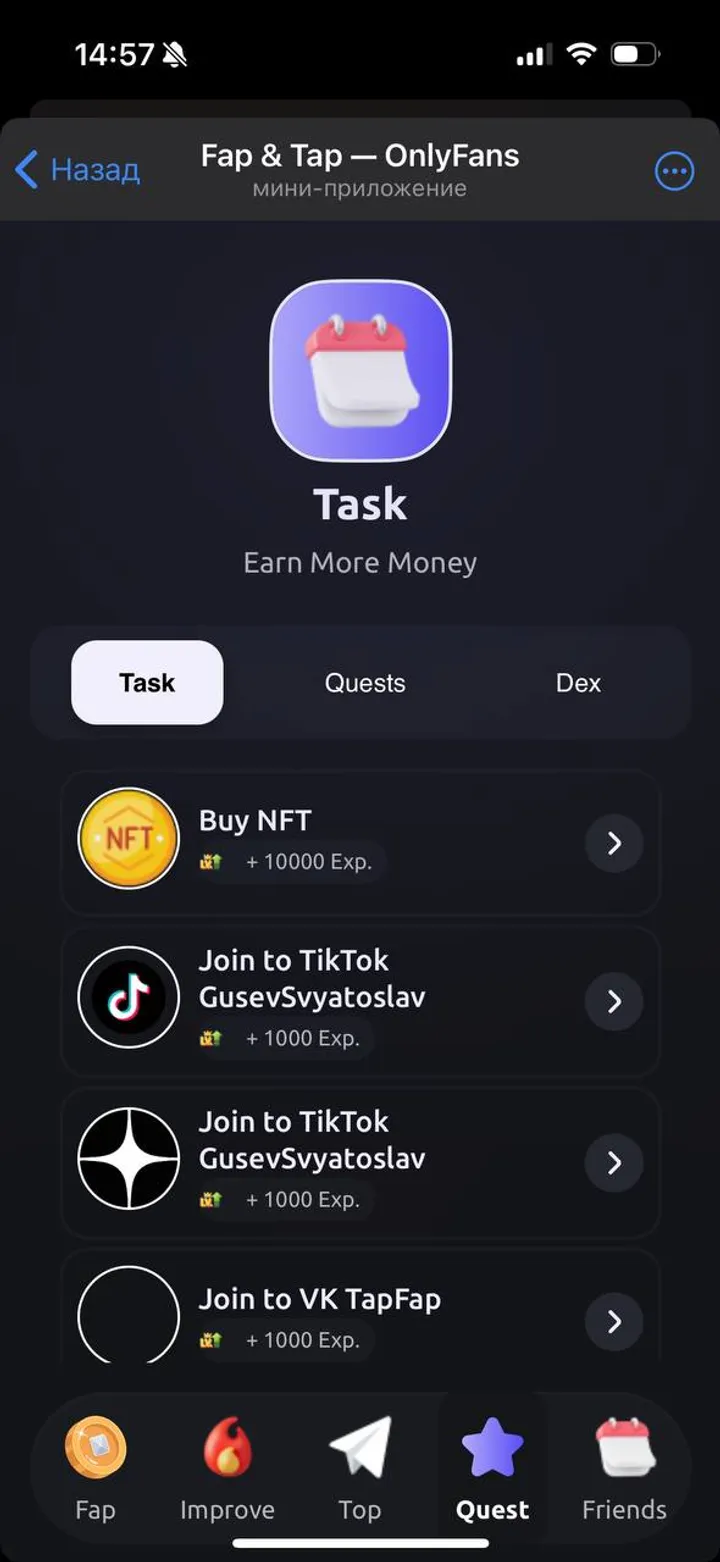This screenshot has width=720, height=1562.
Task: Switch to the Quests tab
Action: pyautogui.click(x=364, y=683)
